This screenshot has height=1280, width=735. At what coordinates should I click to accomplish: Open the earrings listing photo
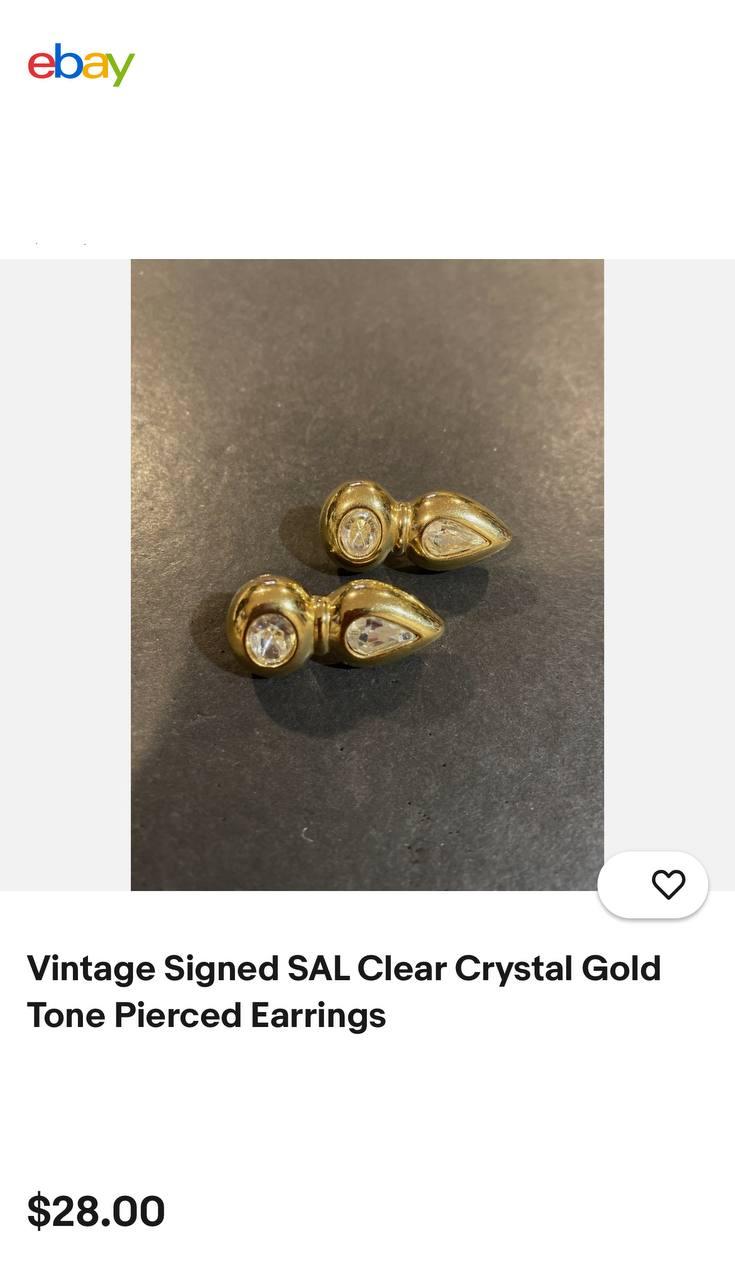tap(367, 574)
